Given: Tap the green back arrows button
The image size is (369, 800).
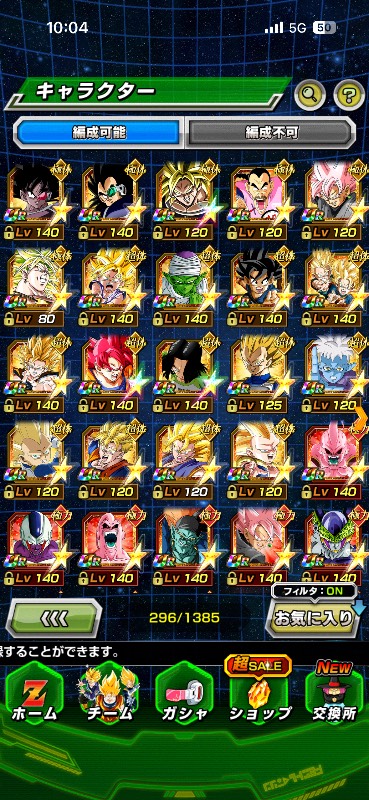Looking at the screenshot, I should click(x=54, y=618).
